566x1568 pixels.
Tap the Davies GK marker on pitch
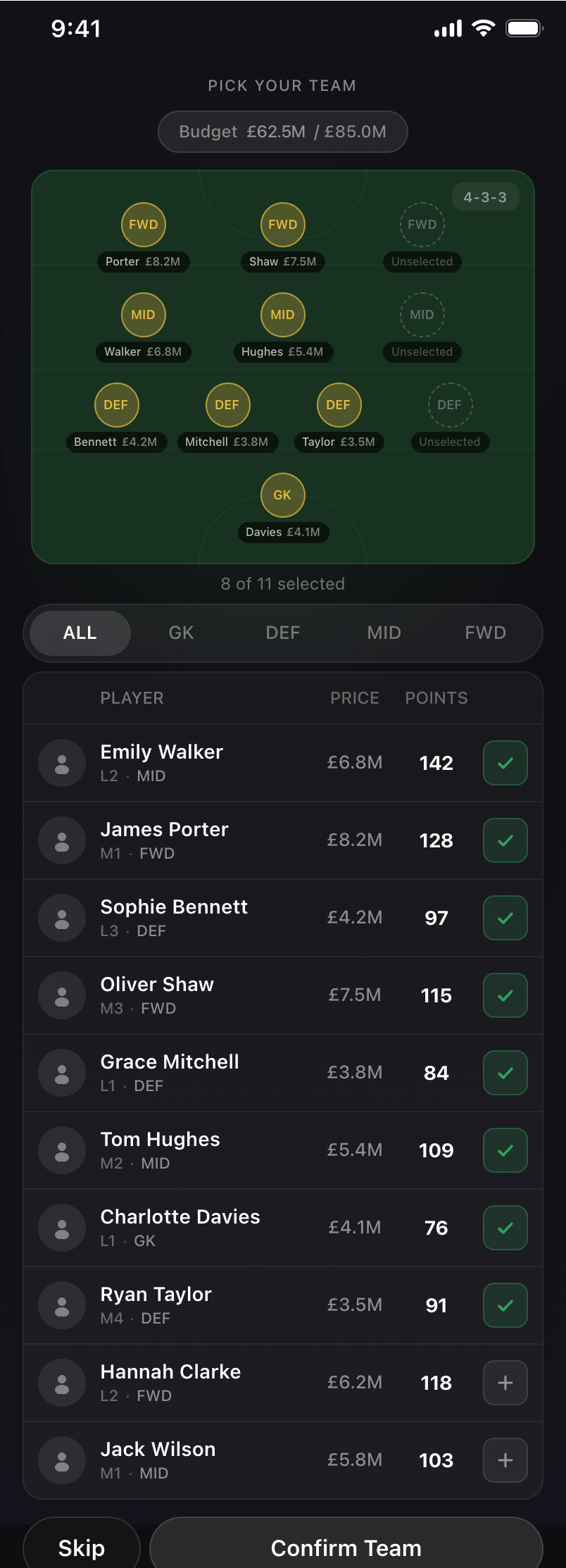click(x=282, y=495)
